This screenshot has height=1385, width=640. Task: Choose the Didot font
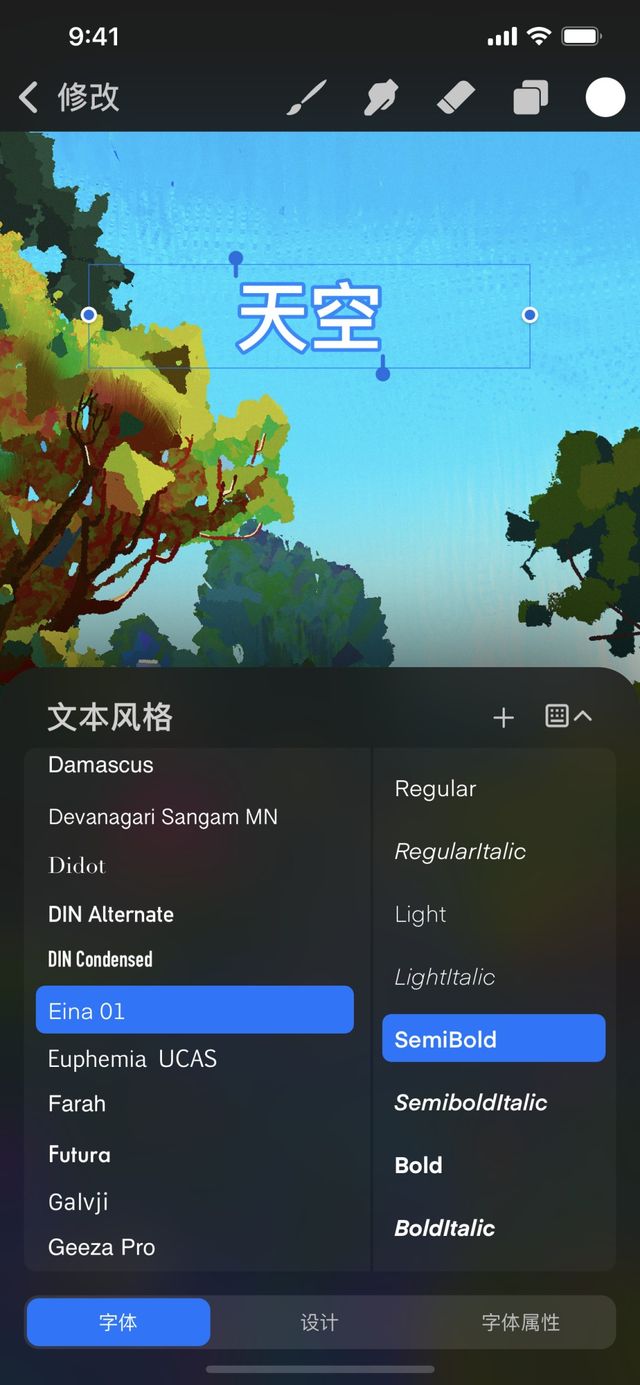click(x=77, y=866)
